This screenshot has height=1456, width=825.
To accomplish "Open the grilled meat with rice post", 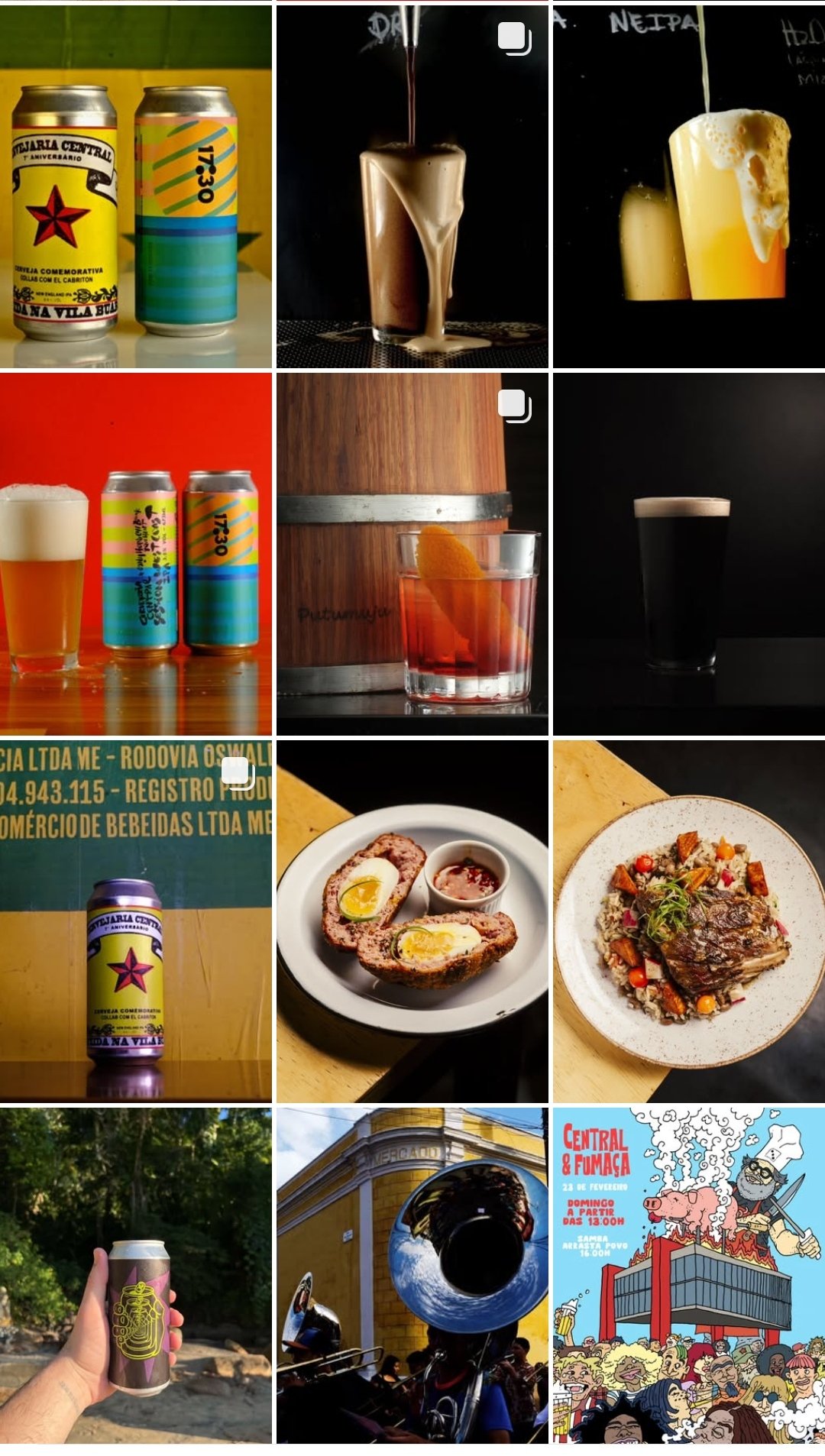I will 688,921.
